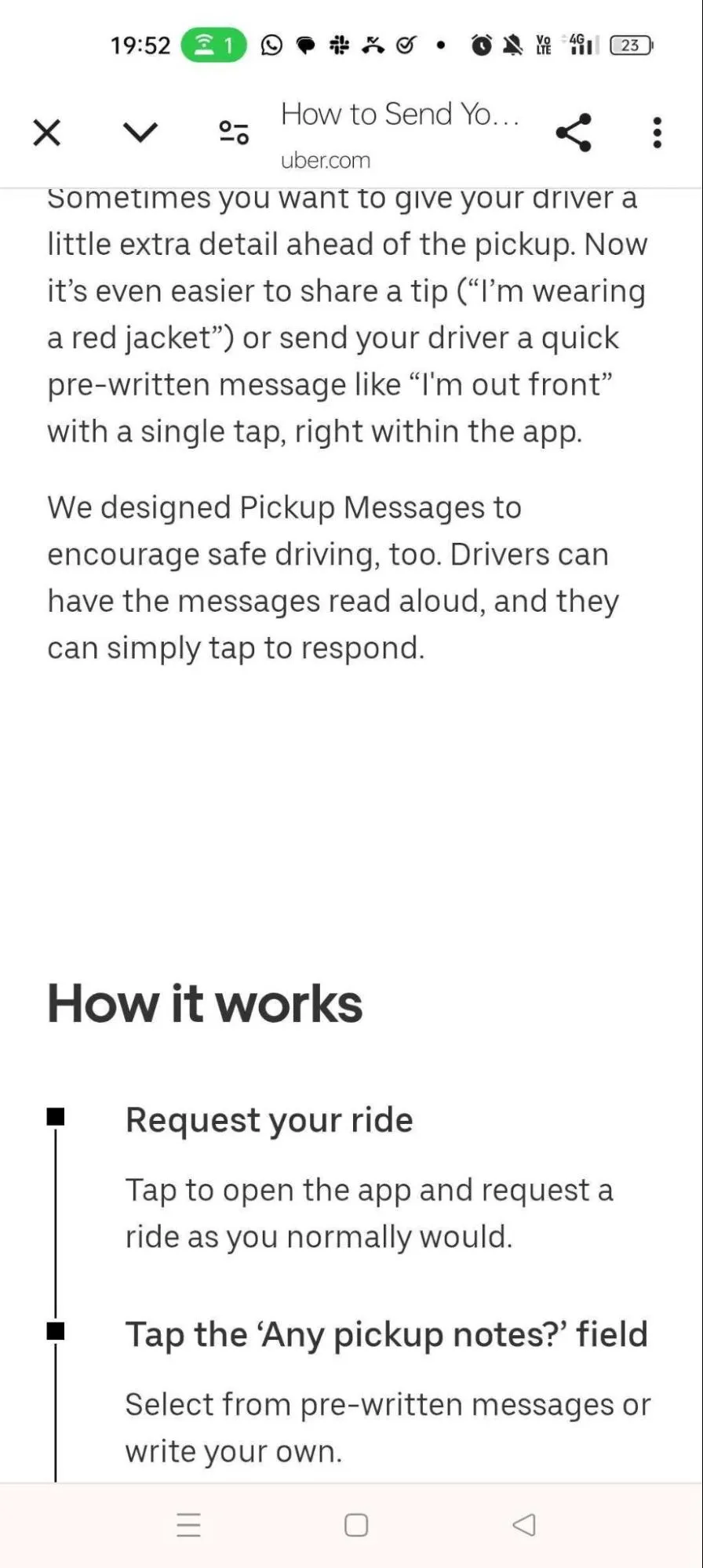Screen dimensions: 703x1568
Task: Go back with system navigation button
Action: 524,1525
